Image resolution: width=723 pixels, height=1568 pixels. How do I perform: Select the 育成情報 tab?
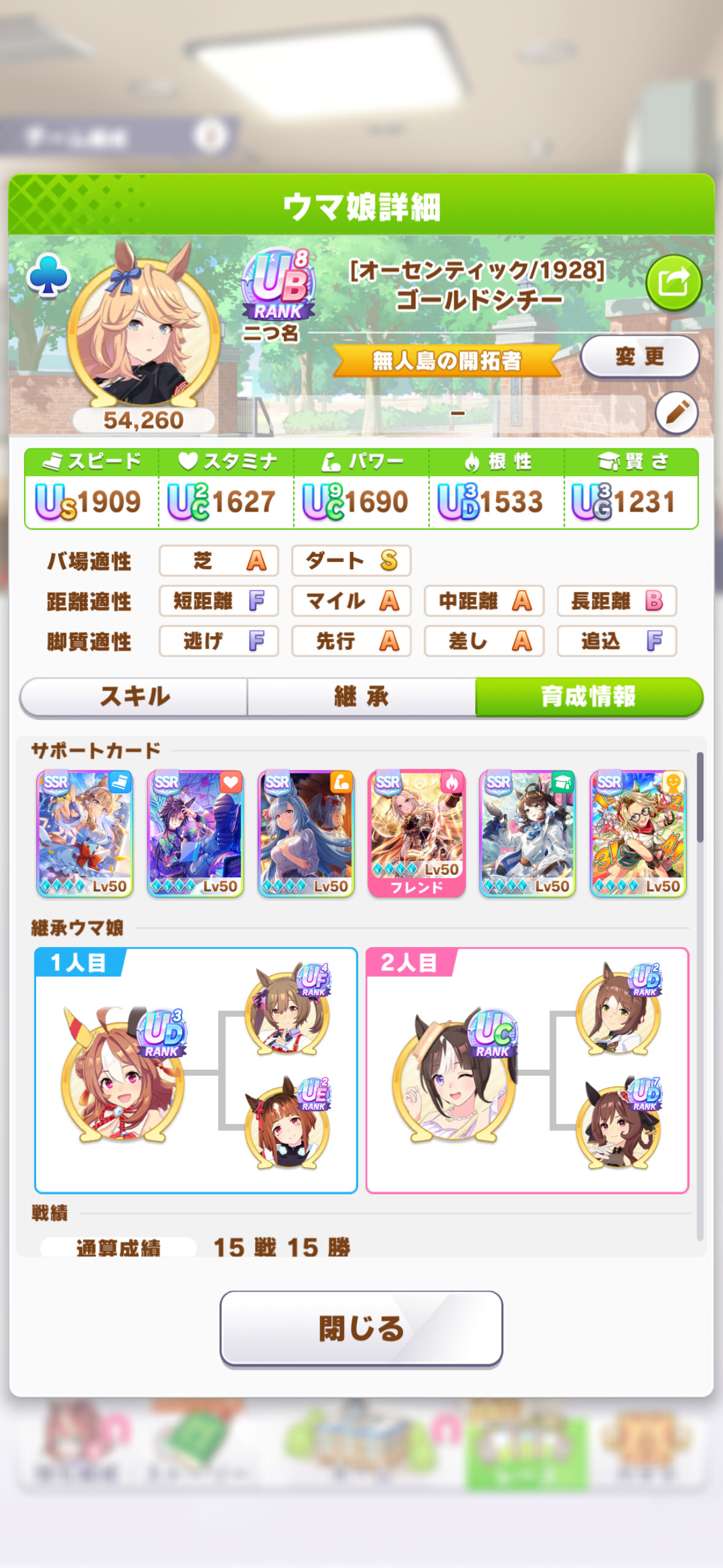coord(589,697)
